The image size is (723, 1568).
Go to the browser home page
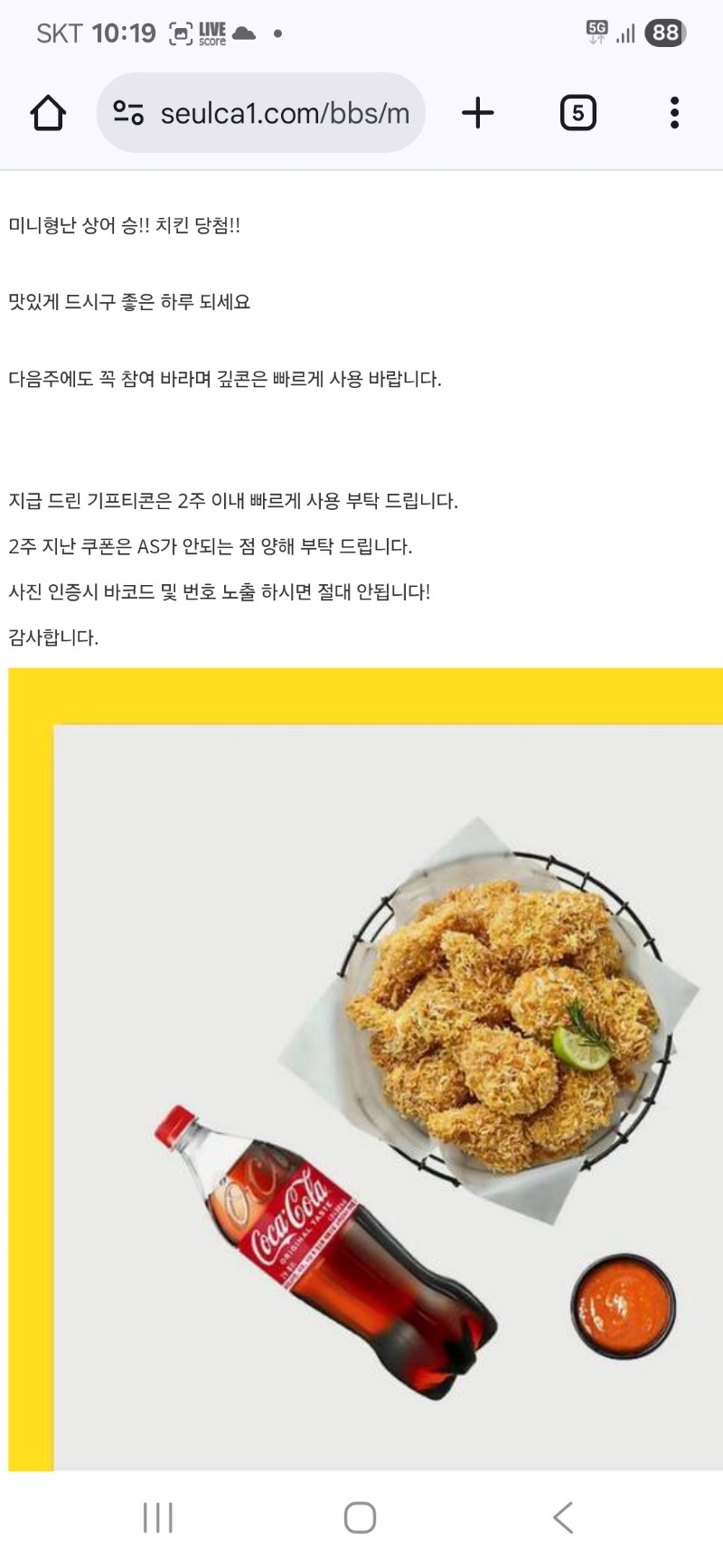click(48, 114)
